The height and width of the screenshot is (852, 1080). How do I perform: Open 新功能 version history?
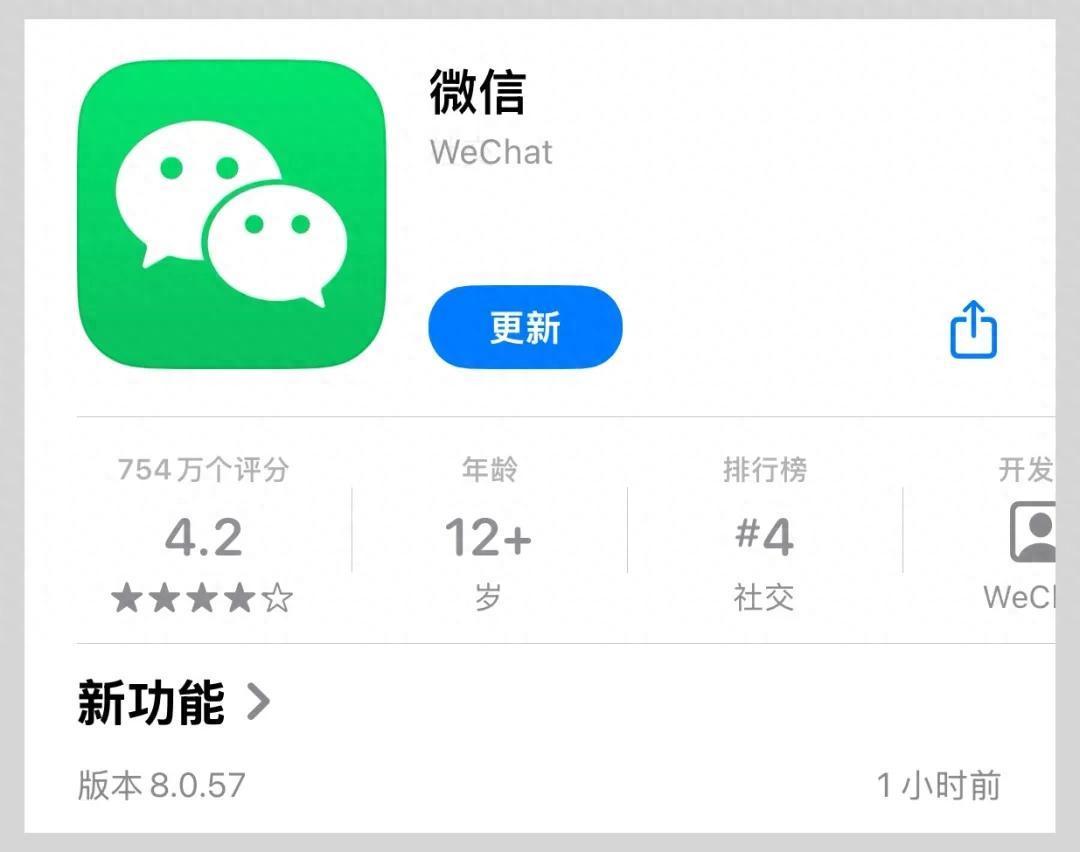tap(174, 703)
